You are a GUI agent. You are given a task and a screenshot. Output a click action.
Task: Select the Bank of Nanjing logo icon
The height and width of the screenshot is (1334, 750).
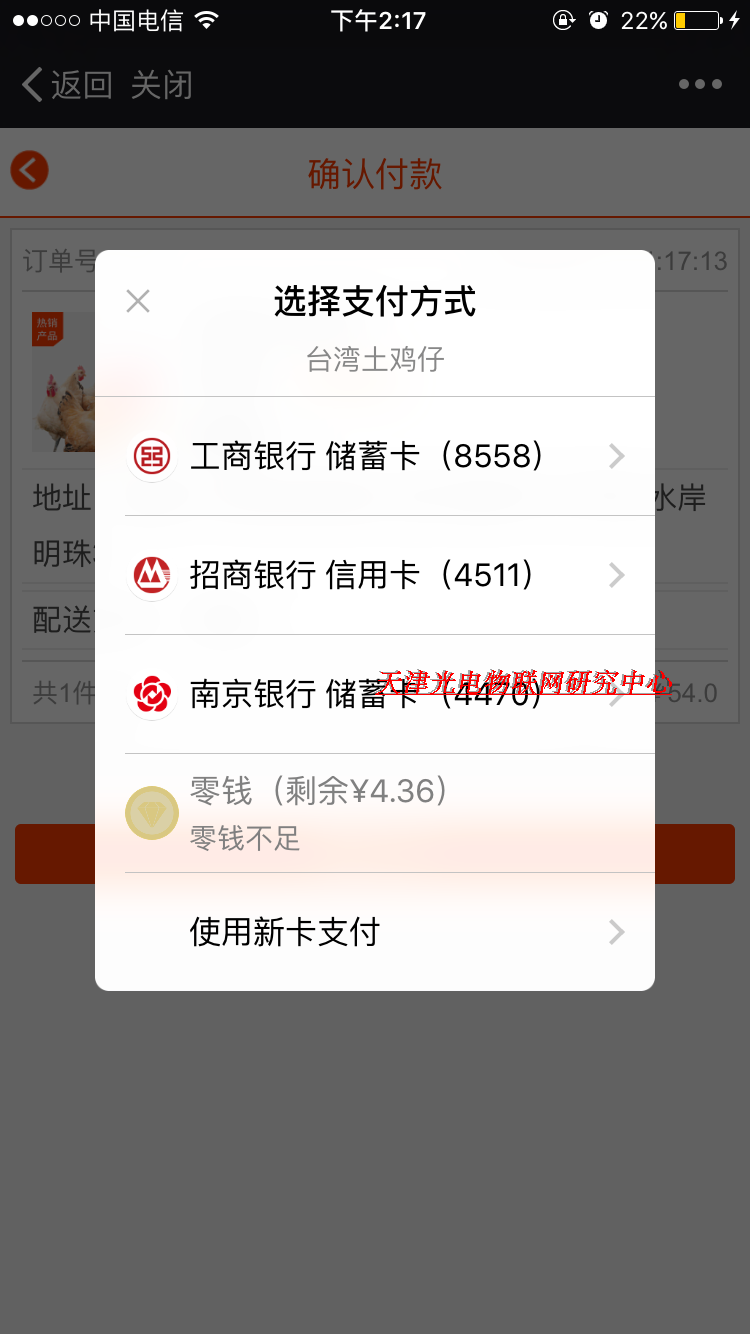pos(151,694)
